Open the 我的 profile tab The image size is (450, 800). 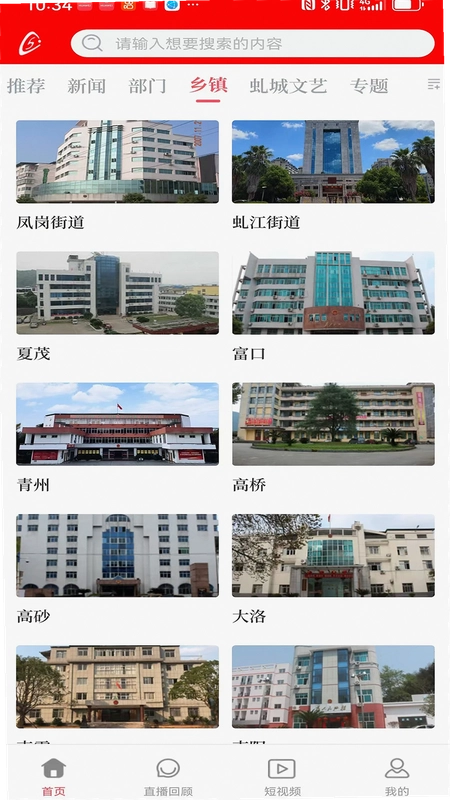pyautogui.click(x=397, y=777)
